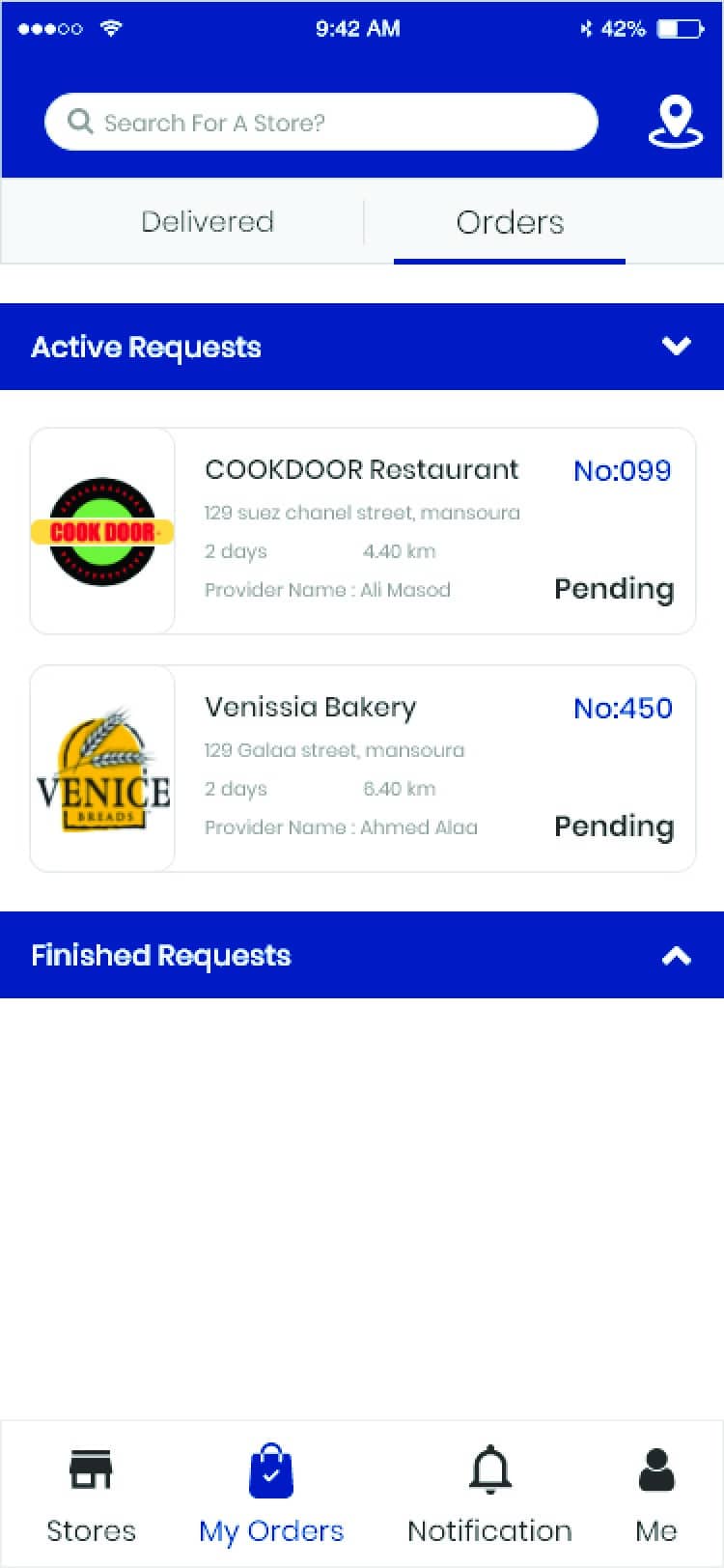The image size is (724, 1568).
Task: Open the map location pin icon
Action: (x=675, y=122)
